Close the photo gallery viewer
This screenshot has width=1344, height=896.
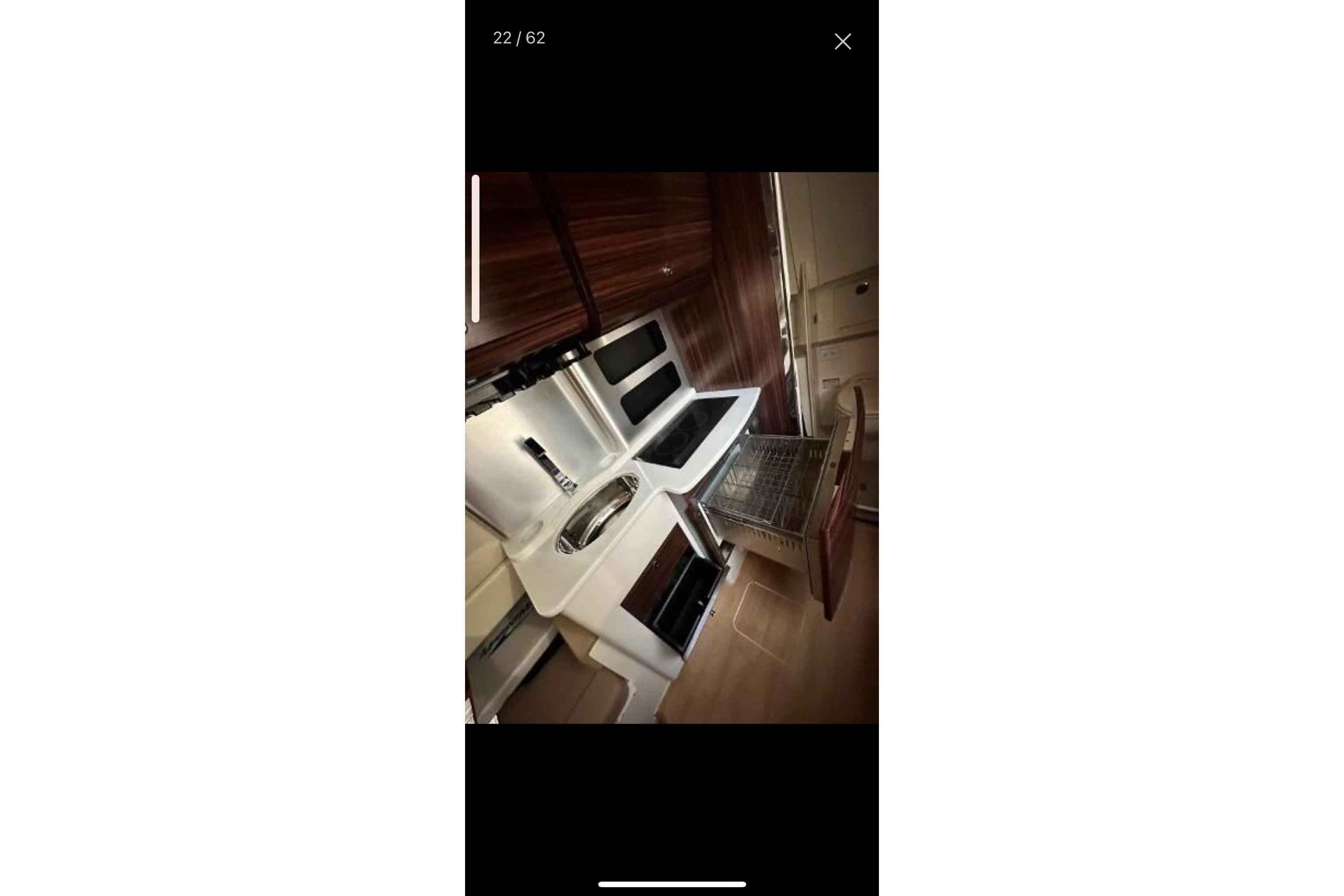pyautogui.click(x=842, y=42)
